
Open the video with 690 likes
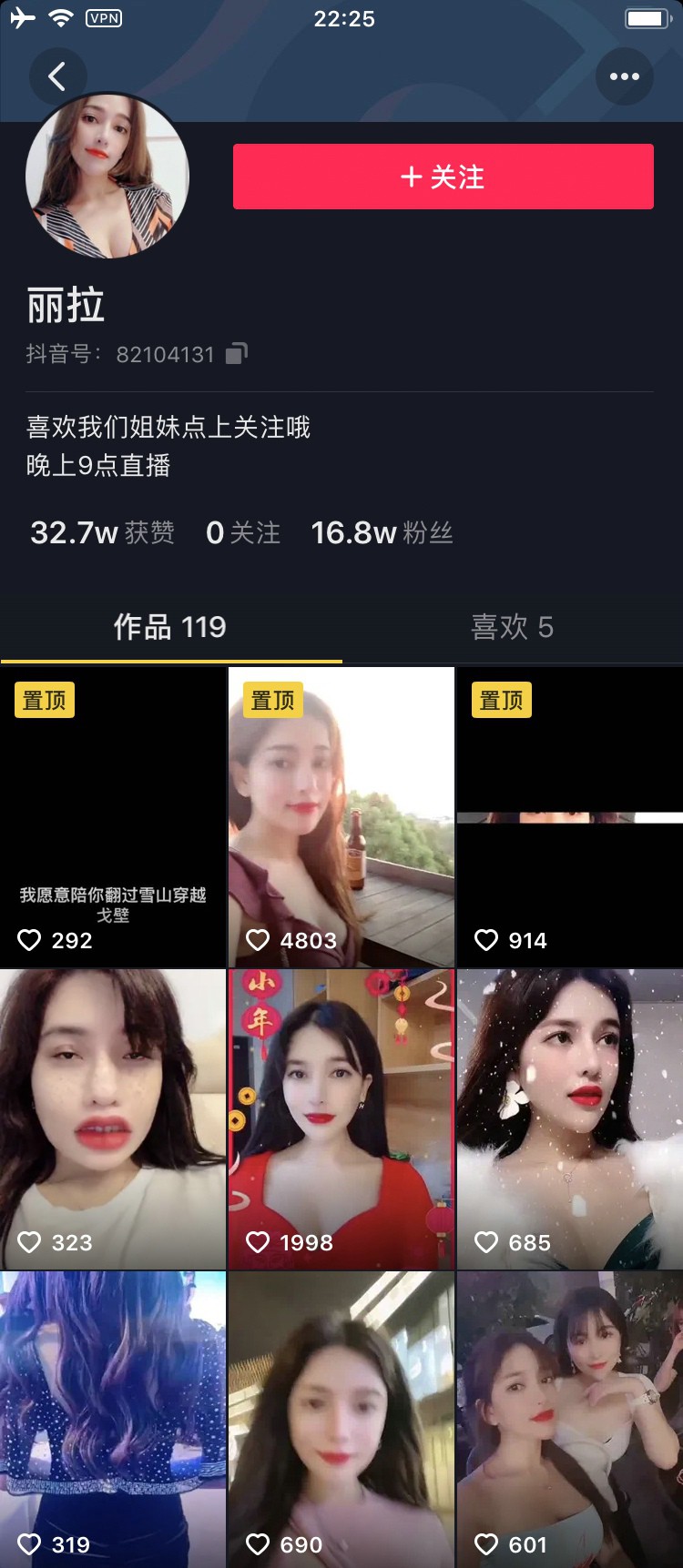tap(341, 1420)
